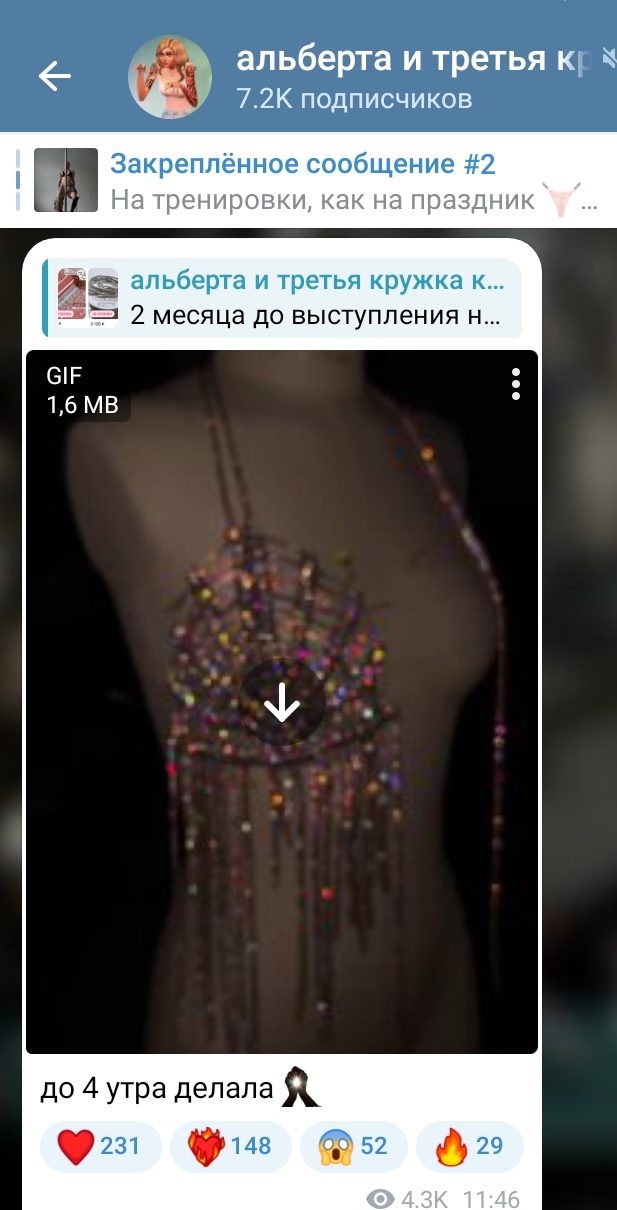Add the fire reaction with 29
This screenshot has height=1210, width=617.
click(470, 1146)
